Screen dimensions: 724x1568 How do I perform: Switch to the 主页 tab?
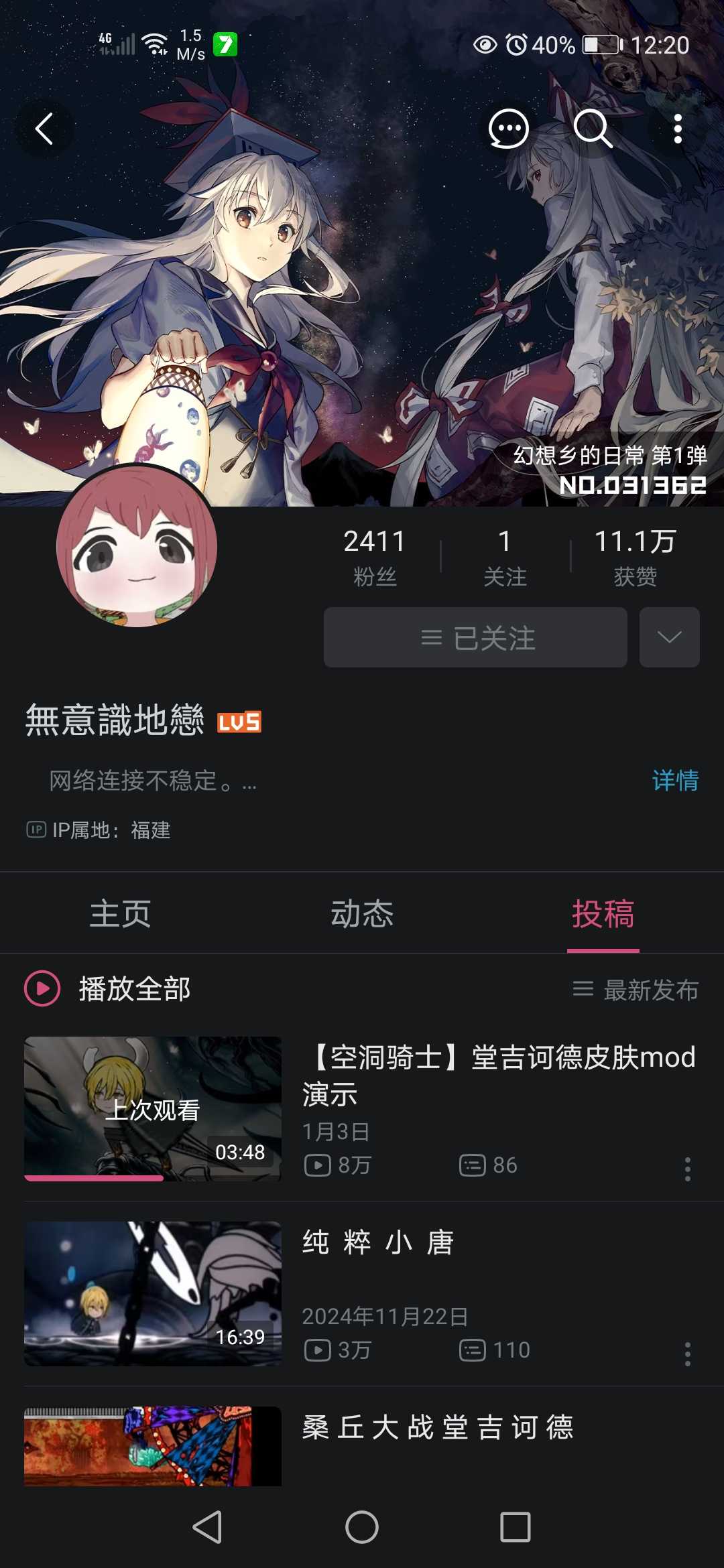[x=121, y=914]
